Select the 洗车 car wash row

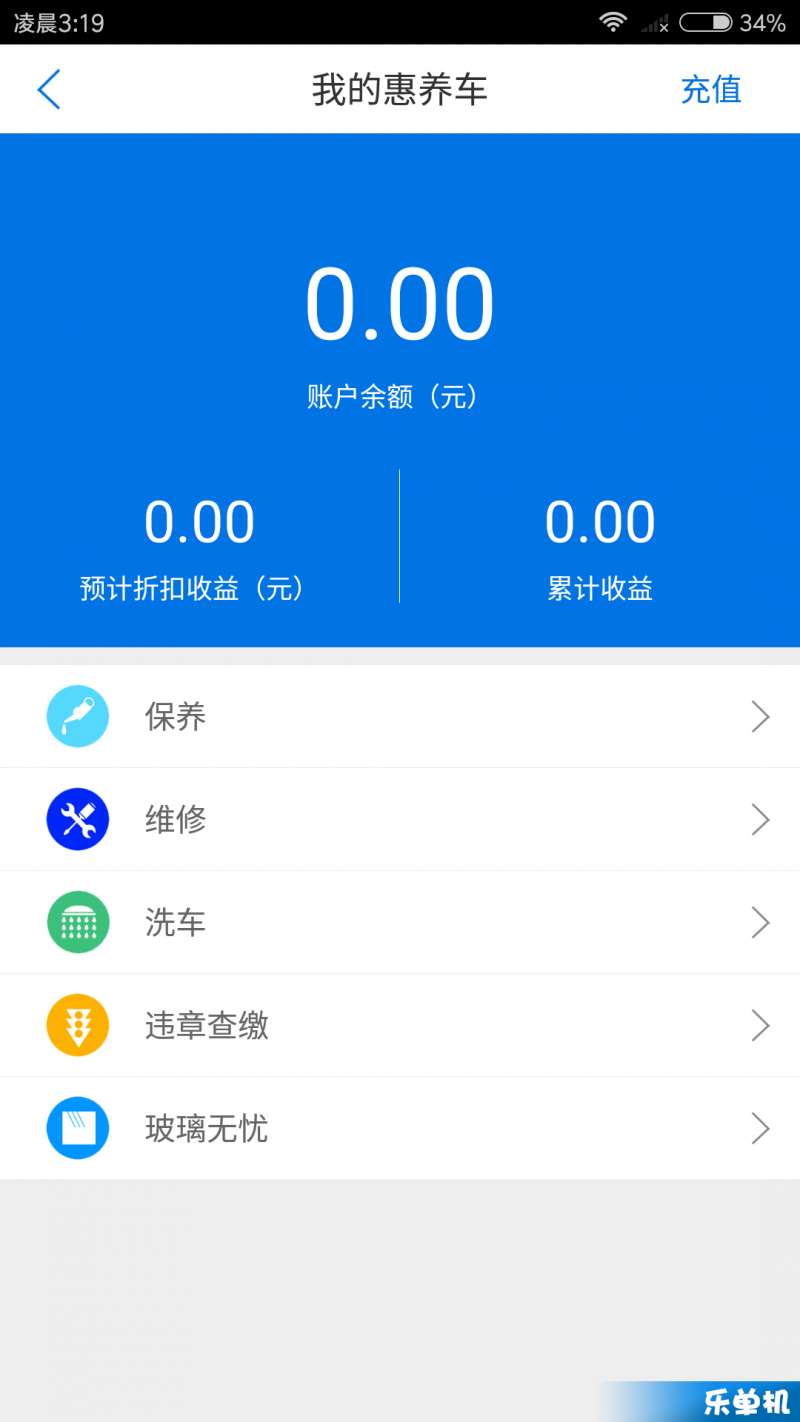[400, 923]
